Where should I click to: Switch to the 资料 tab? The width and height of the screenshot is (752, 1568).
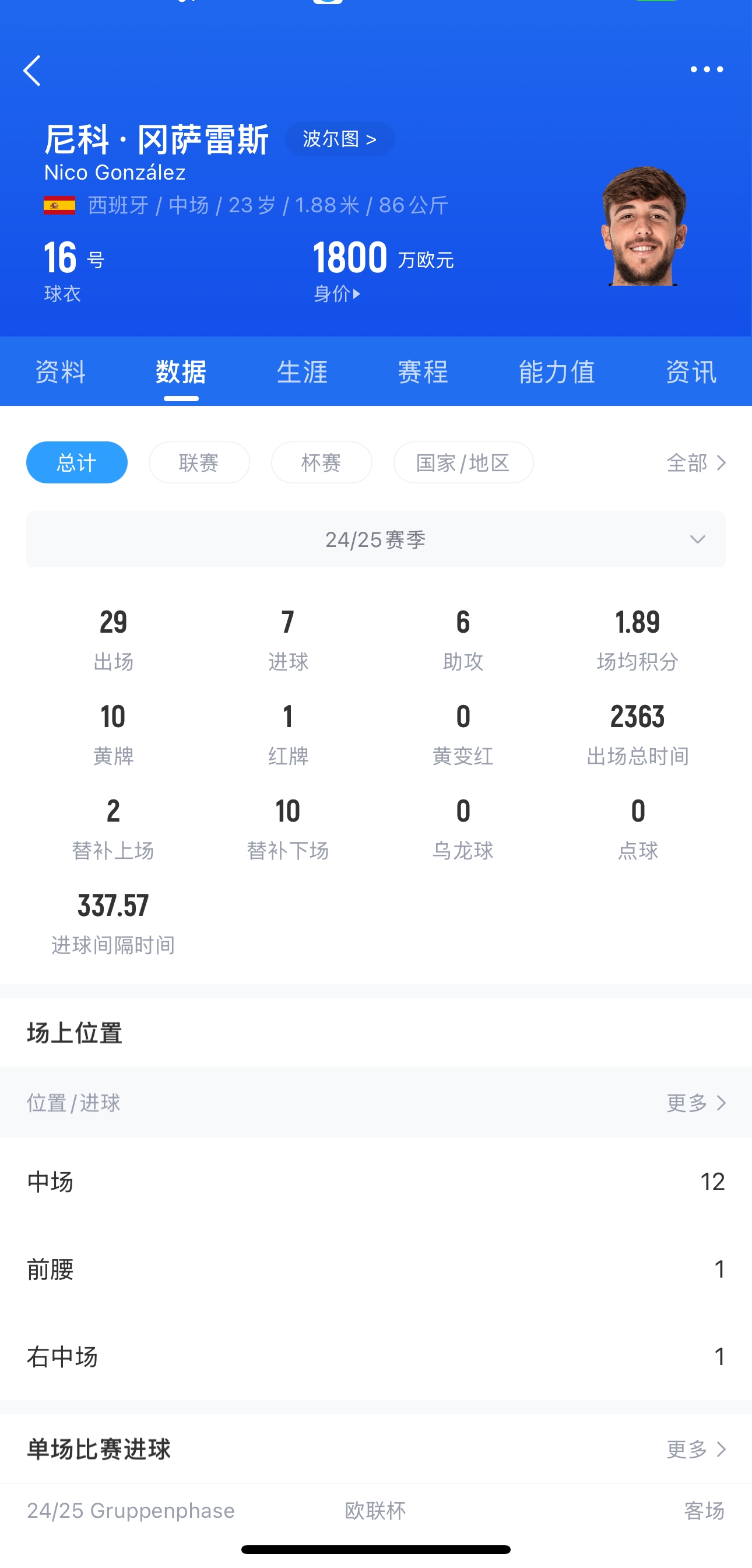(60, 371)
